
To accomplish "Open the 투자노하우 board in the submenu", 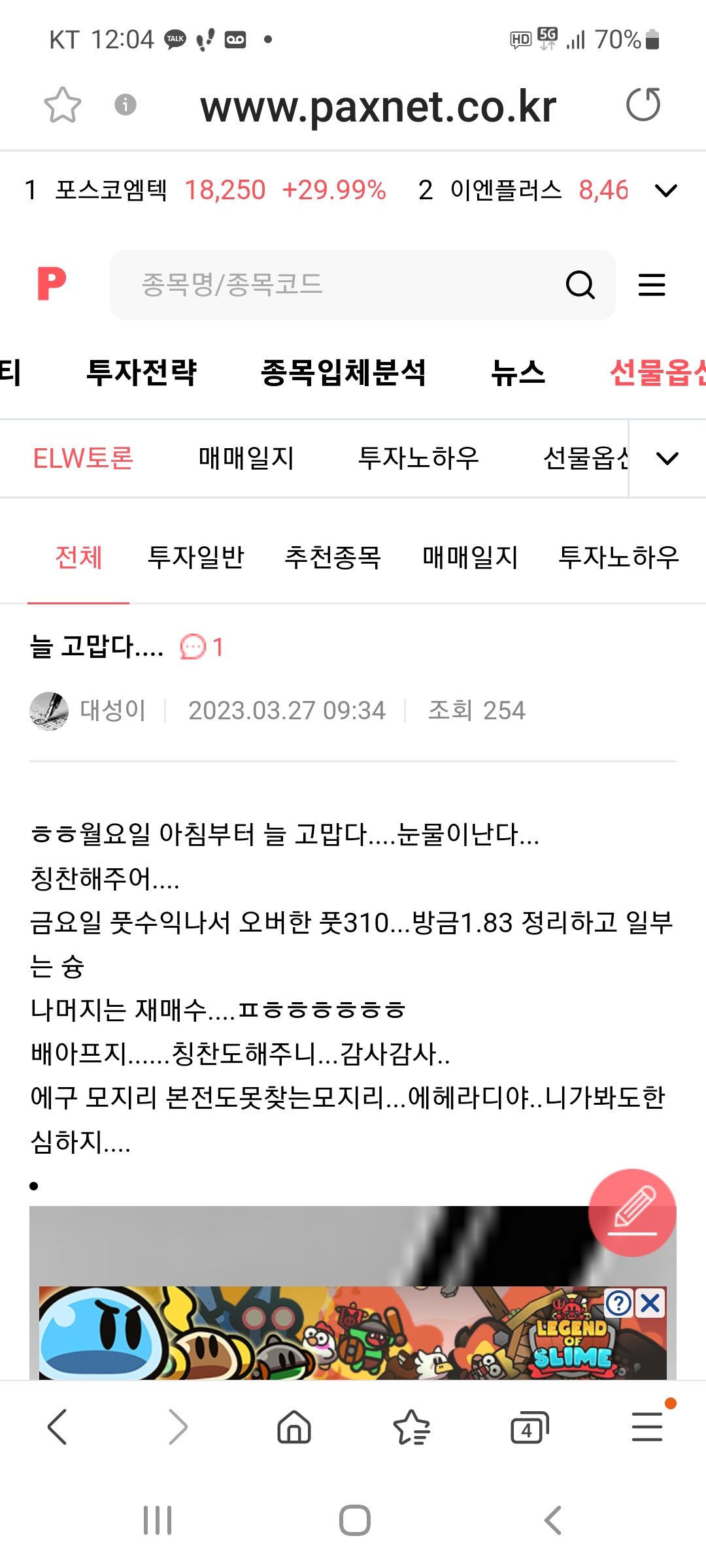I will pyautogui.click(x=418, y=459).
